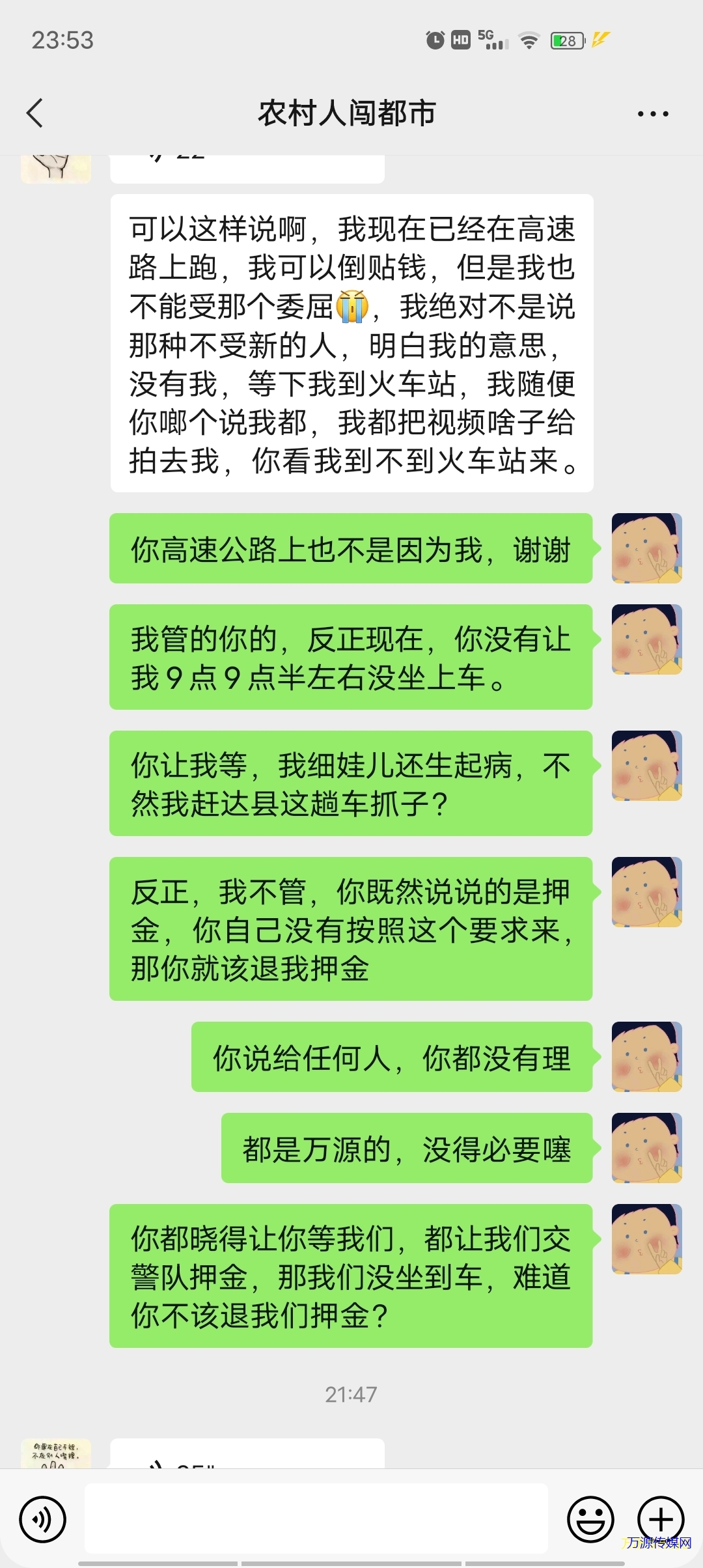Go back from the 农村人闯都市 chat
703x1568 pixels.
[x=35, y=113]
